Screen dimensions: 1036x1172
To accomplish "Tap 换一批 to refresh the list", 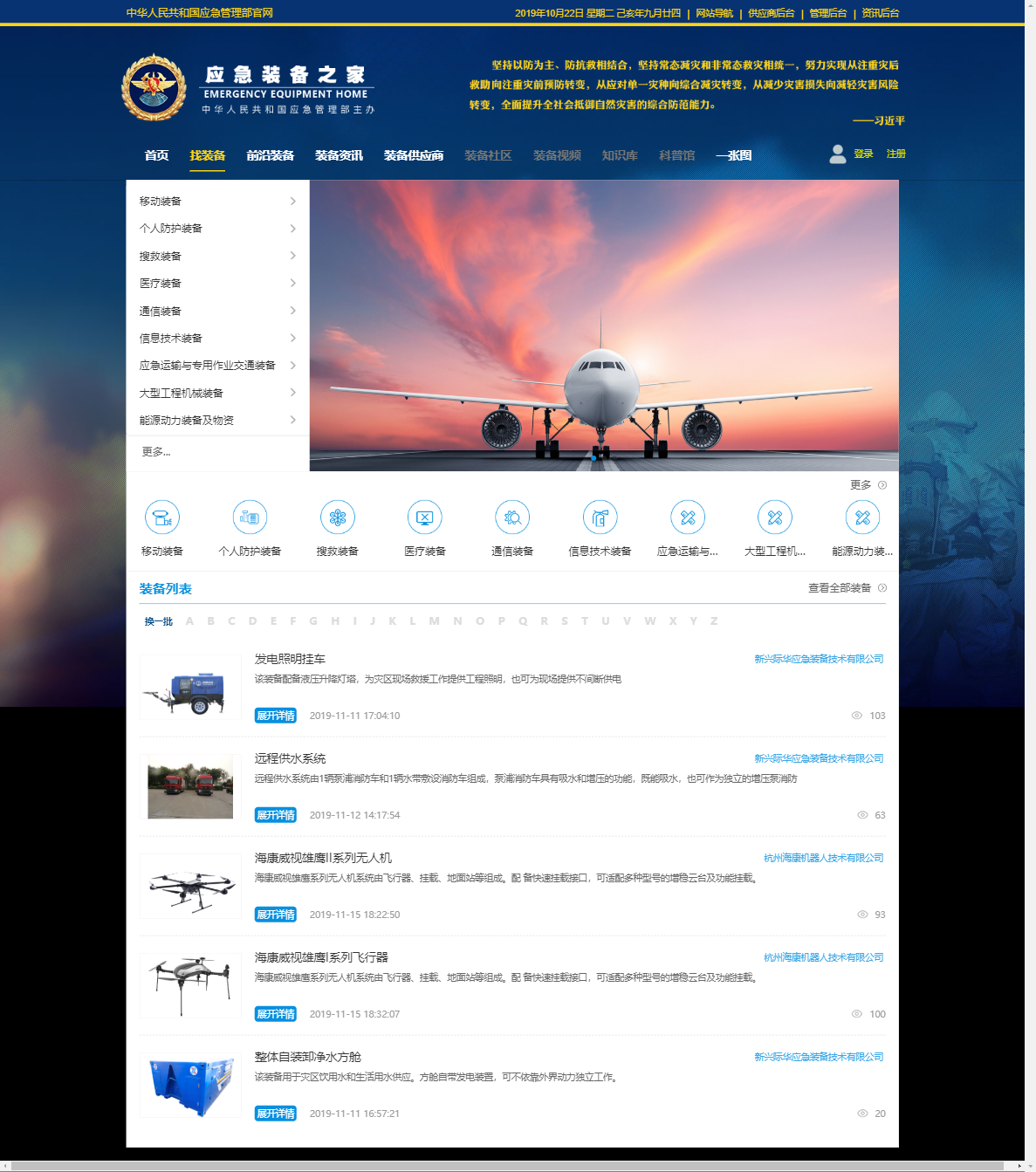I will tap(159, 621).
